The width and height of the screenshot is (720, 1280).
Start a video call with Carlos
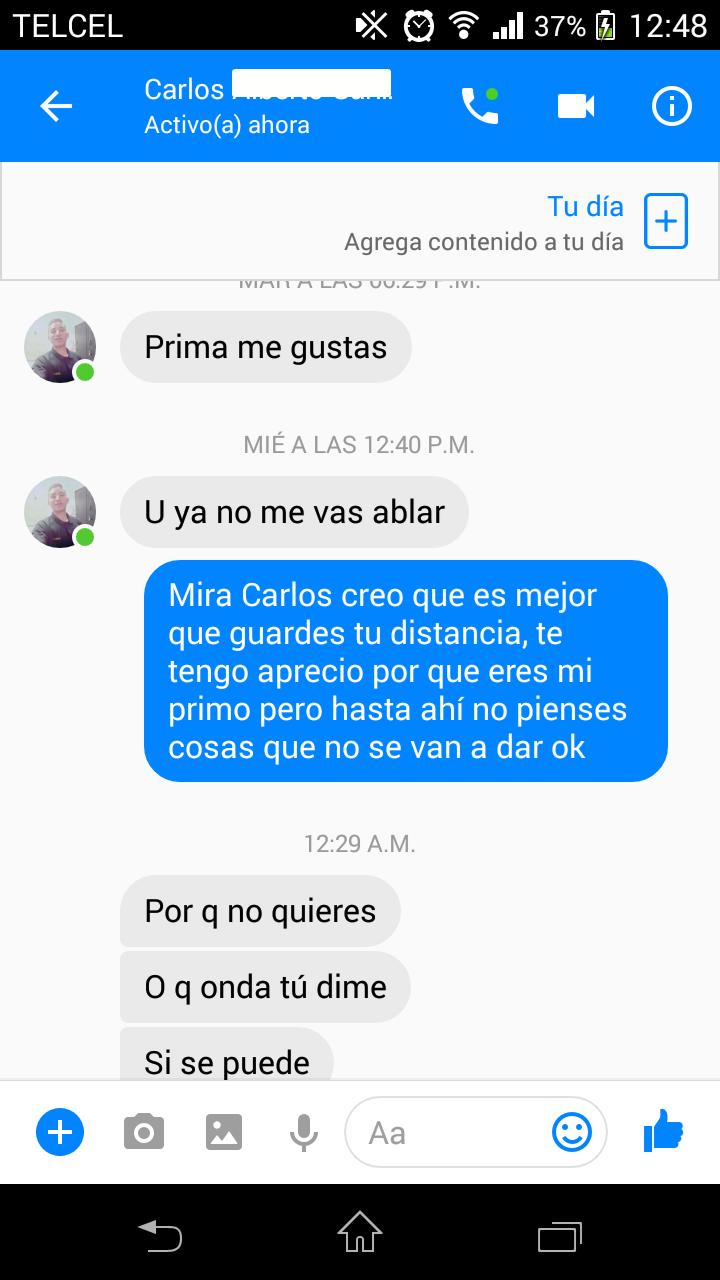pos(576,106)
